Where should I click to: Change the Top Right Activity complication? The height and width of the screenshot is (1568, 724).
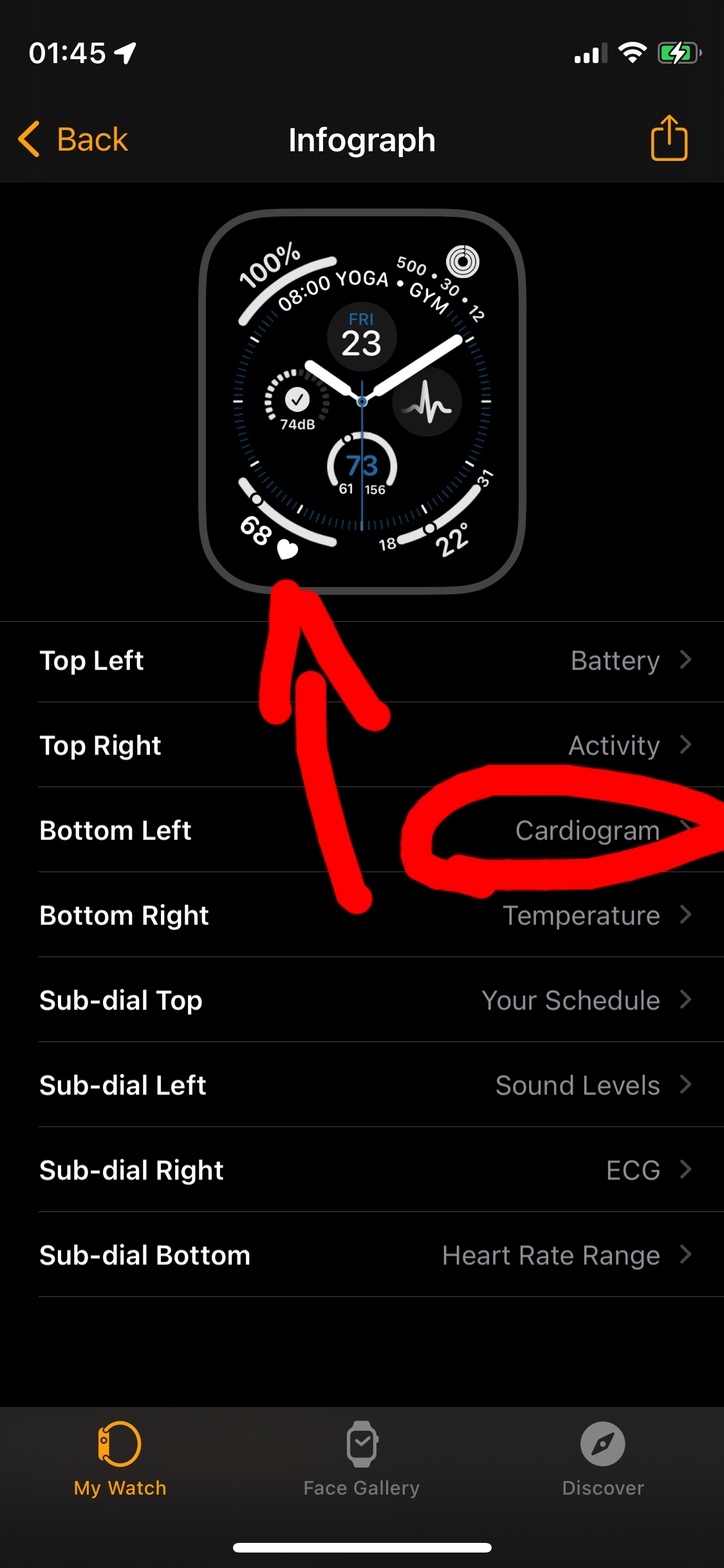tap(362, 745)
